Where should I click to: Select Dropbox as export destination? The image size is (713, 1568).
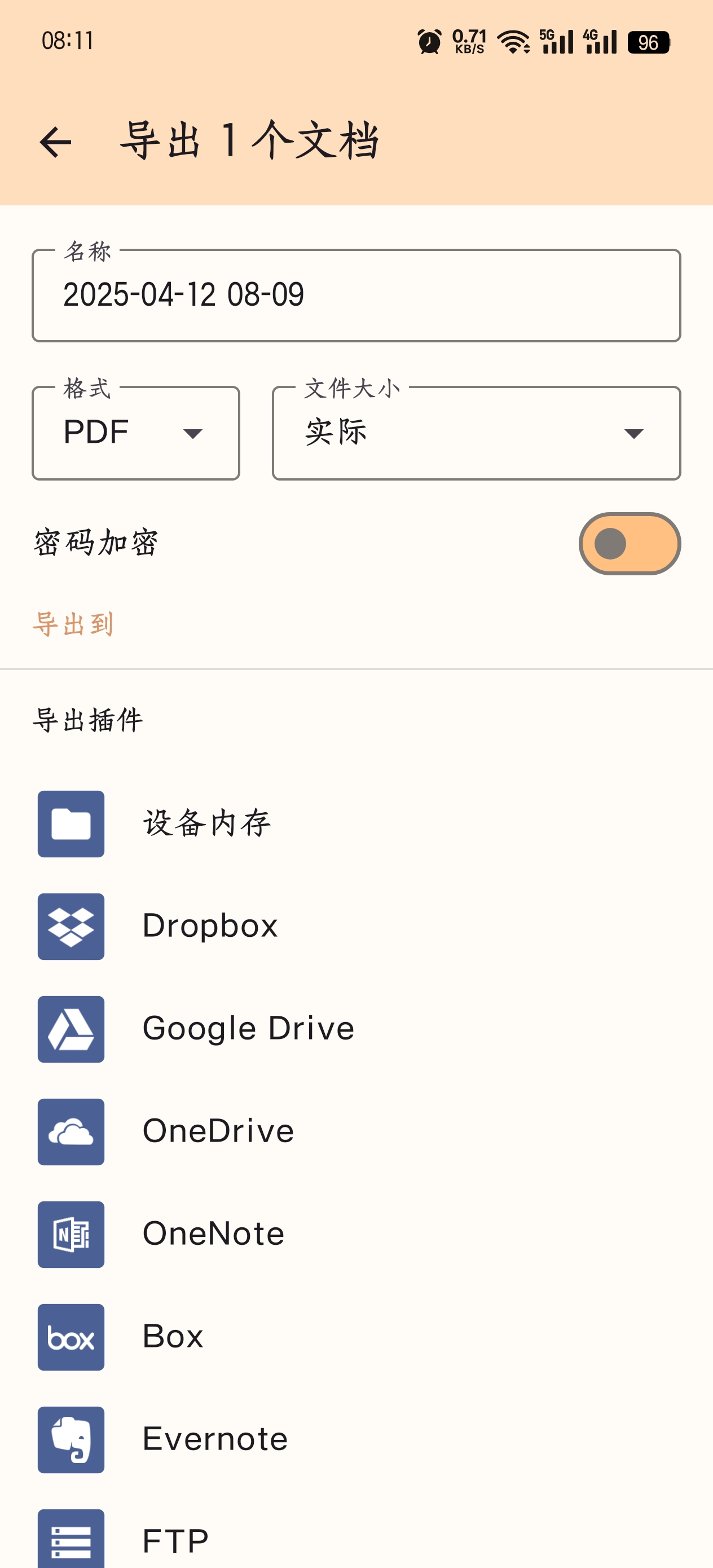click(x=356, y=927)
